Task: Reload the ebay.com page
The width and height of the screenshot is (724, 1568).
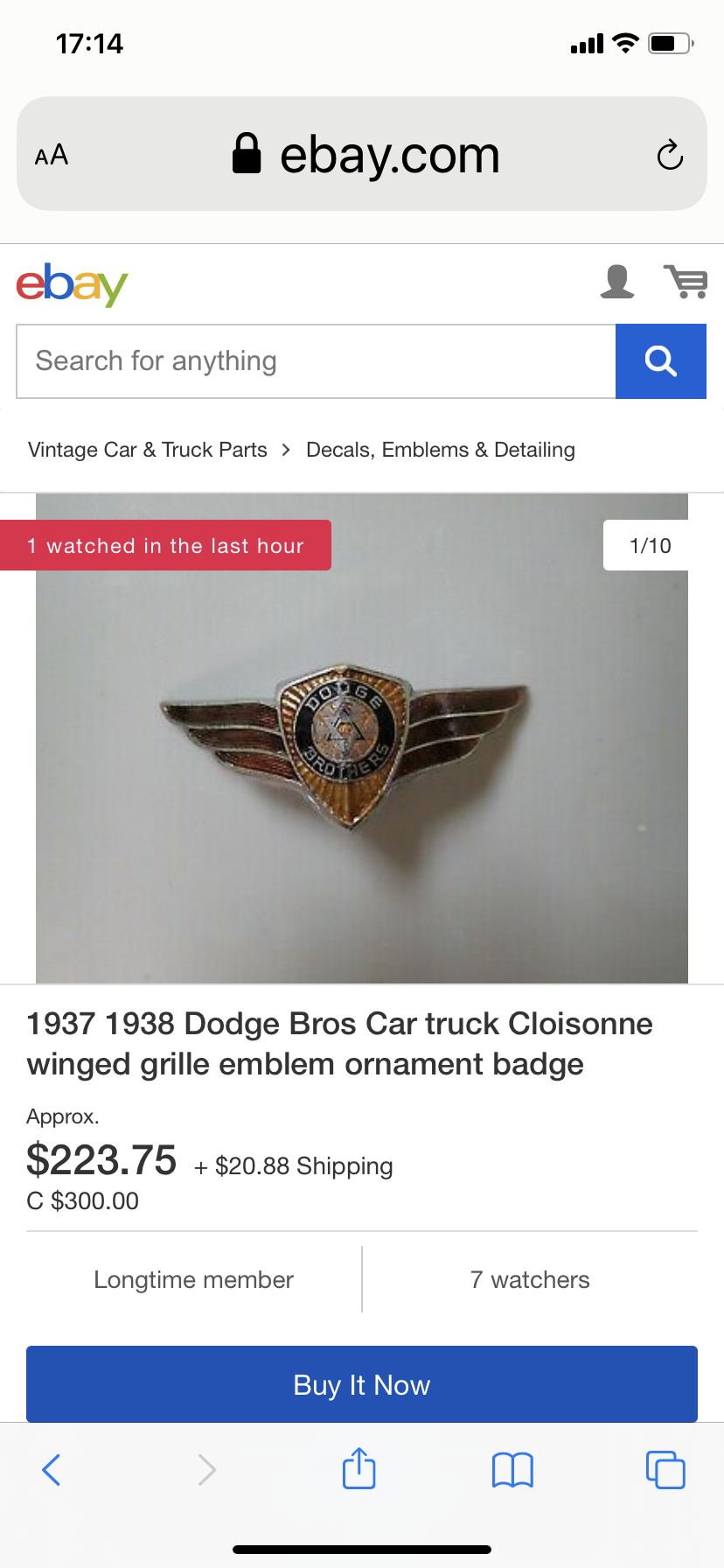Action: coord(670,155)
